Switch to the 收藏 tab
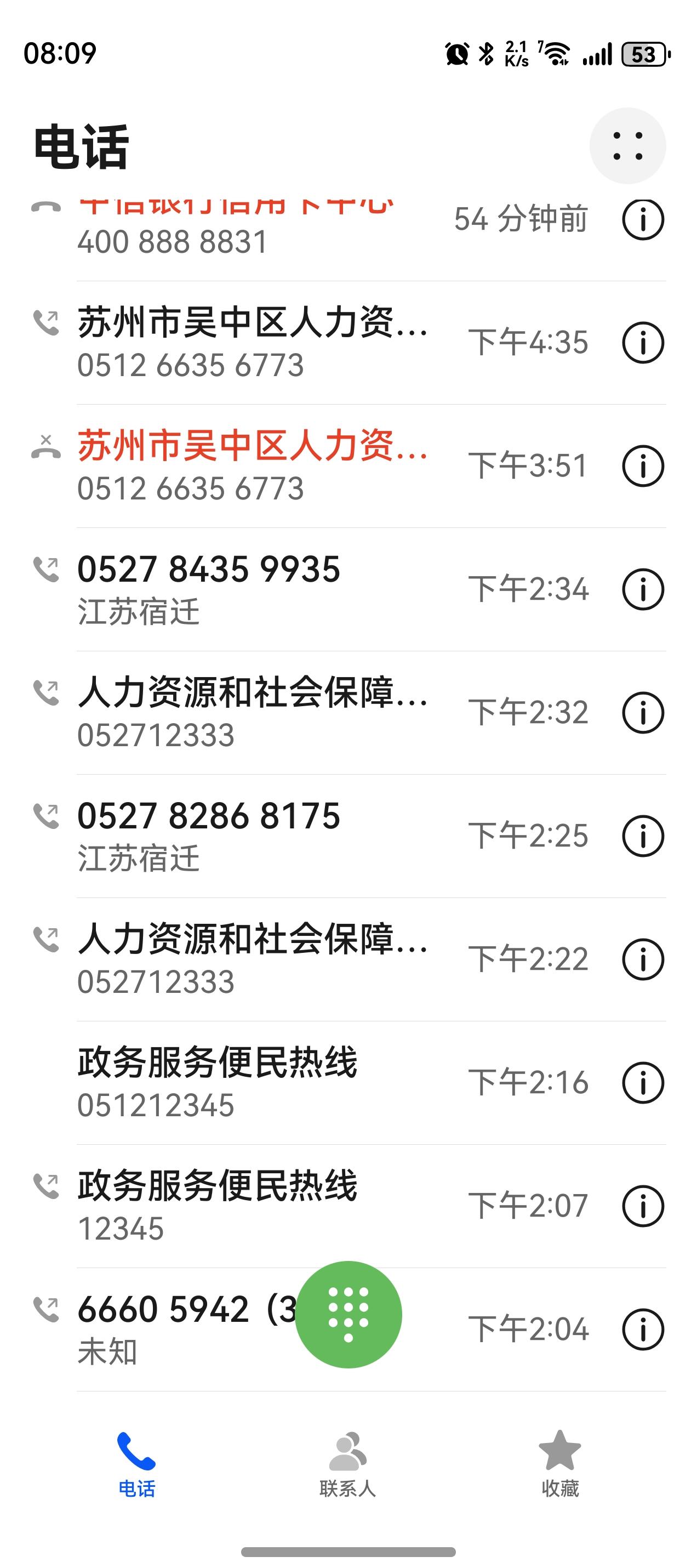This screenshot has height=1568, width=697. [559, 1464]
